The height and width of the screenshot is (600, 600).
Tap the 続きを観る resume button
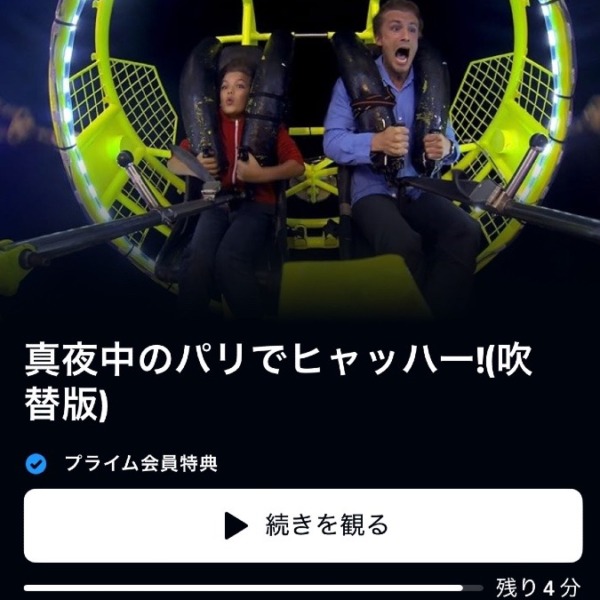[x=303, y=525]
